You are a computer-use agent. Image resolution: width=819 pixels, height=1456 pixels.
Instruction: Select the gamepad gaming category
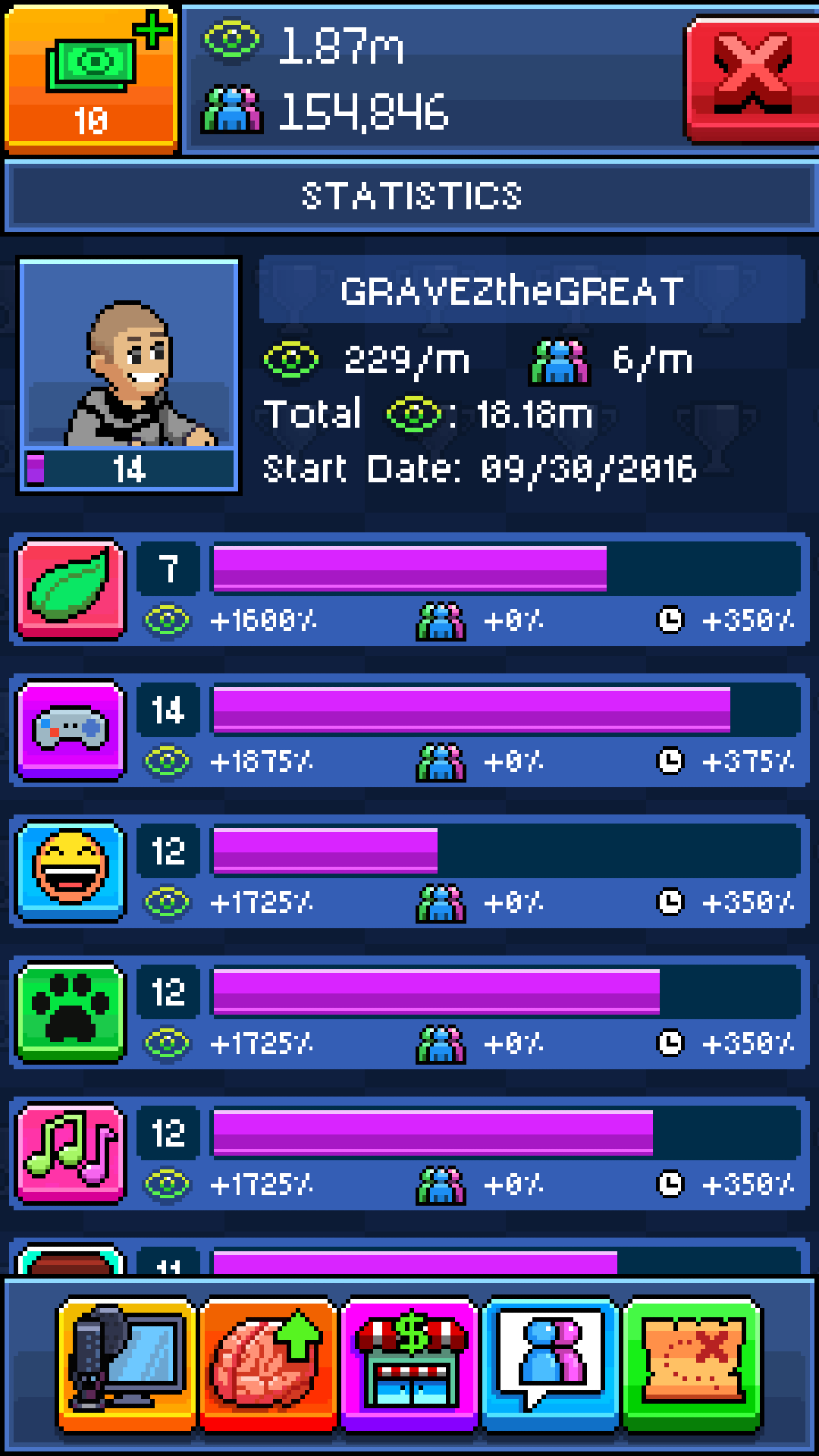71,730
